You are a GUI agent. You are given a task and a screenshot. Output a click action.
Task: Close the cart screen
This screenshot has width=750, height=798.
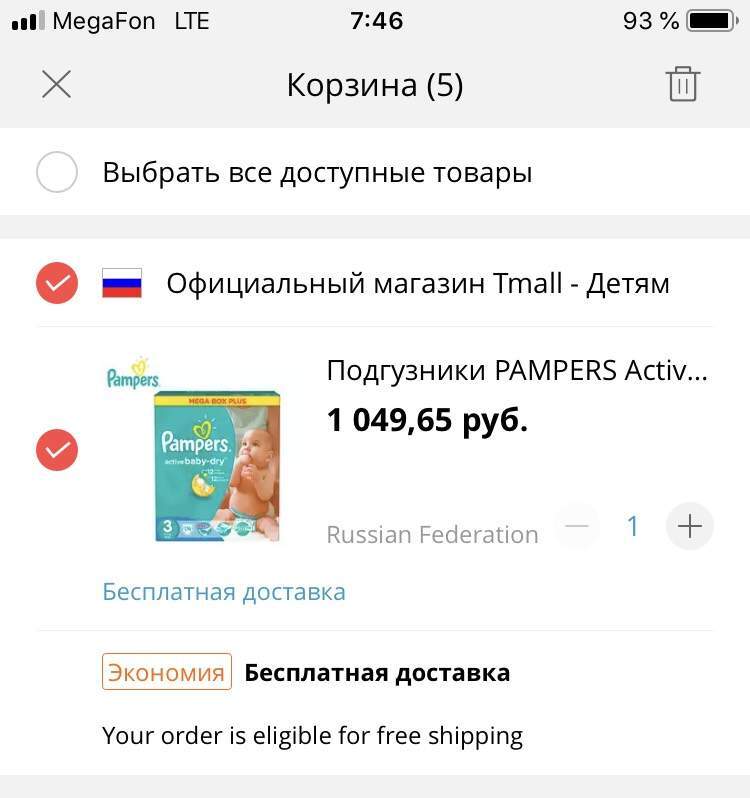57,84
